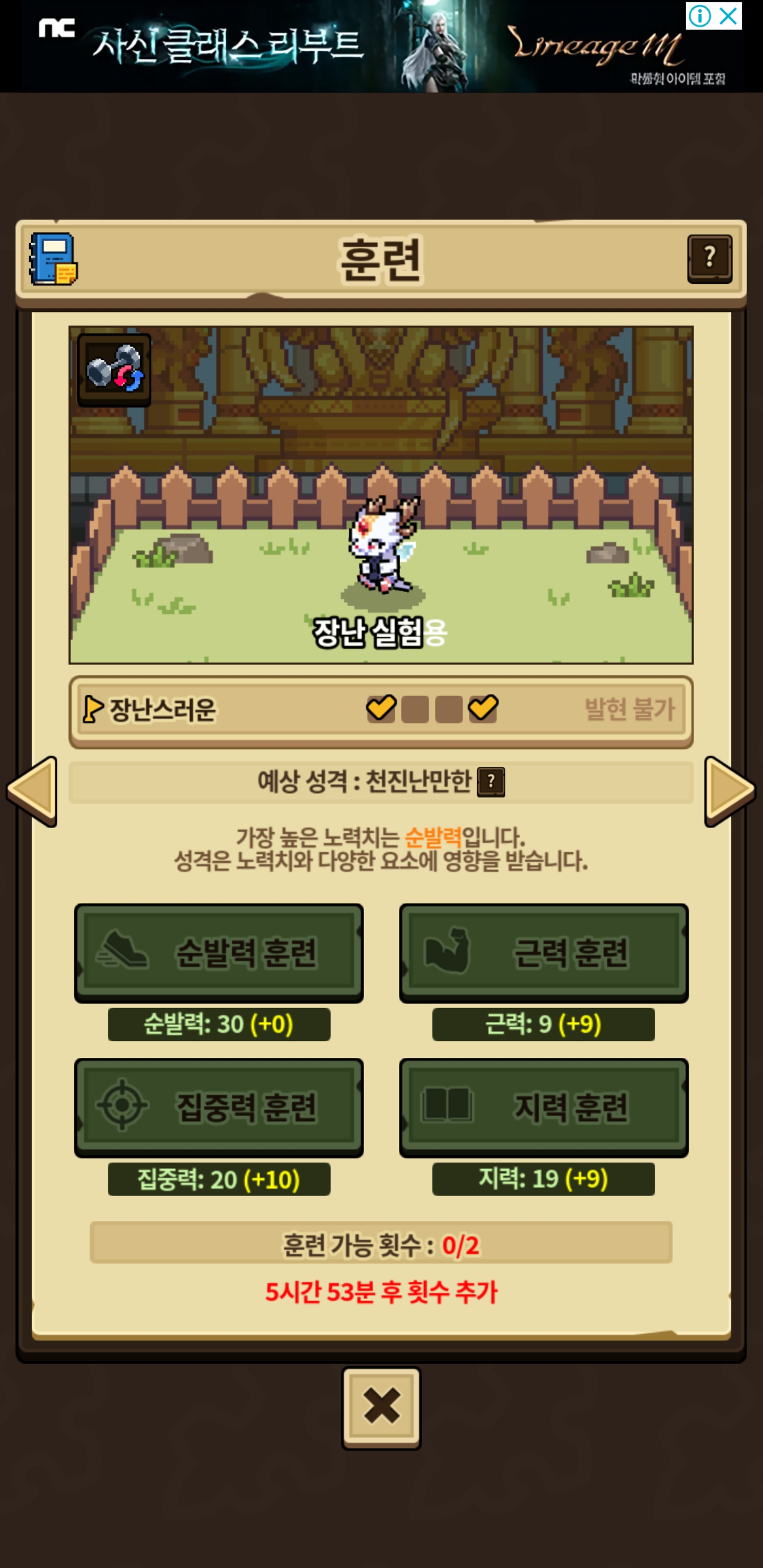Viewport: 763px width, 1568px height.
Task: Start 집중력 훈련
Action: click(x=219, y=1107)
